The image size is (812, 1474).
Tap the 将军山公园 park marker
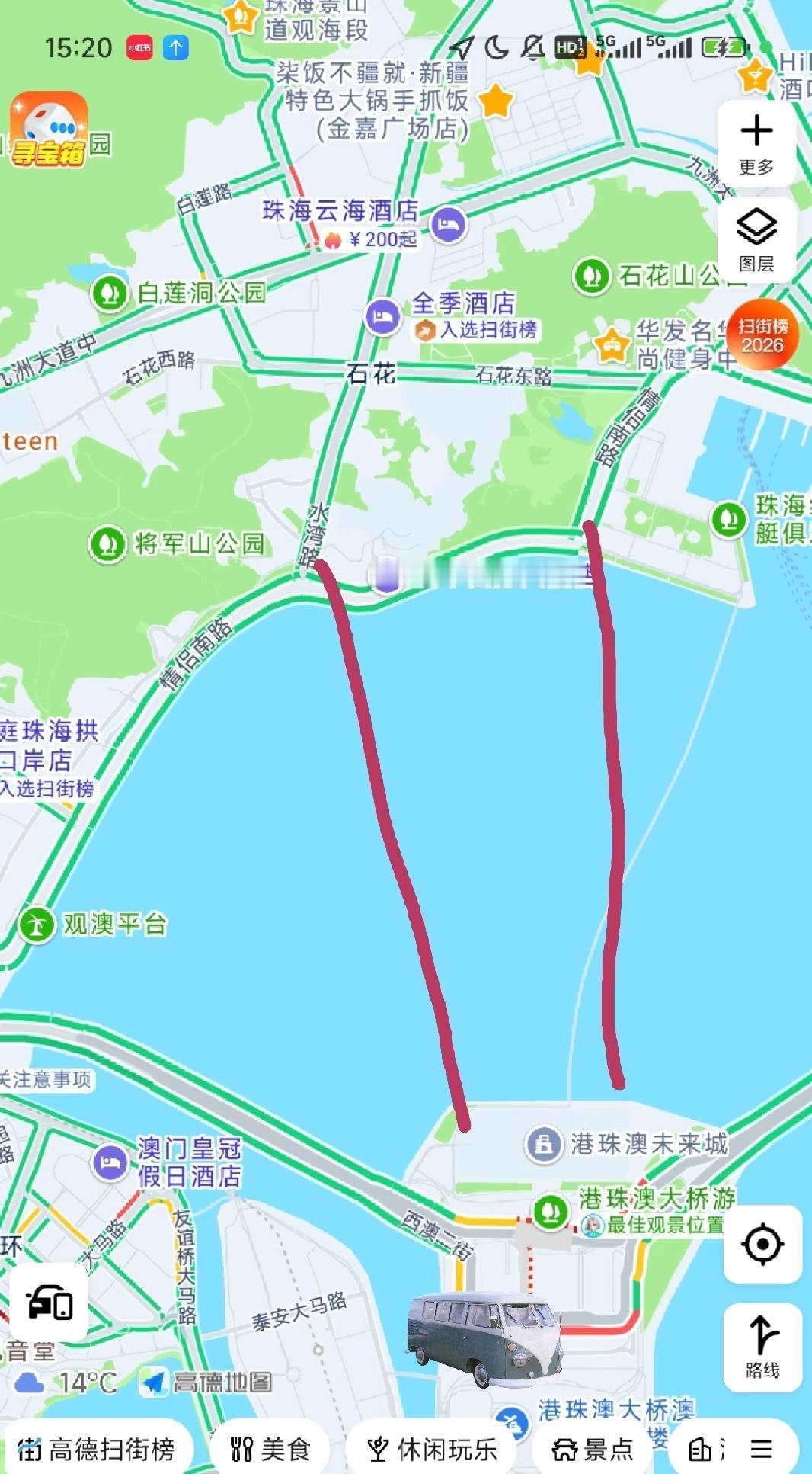[109, 543]
